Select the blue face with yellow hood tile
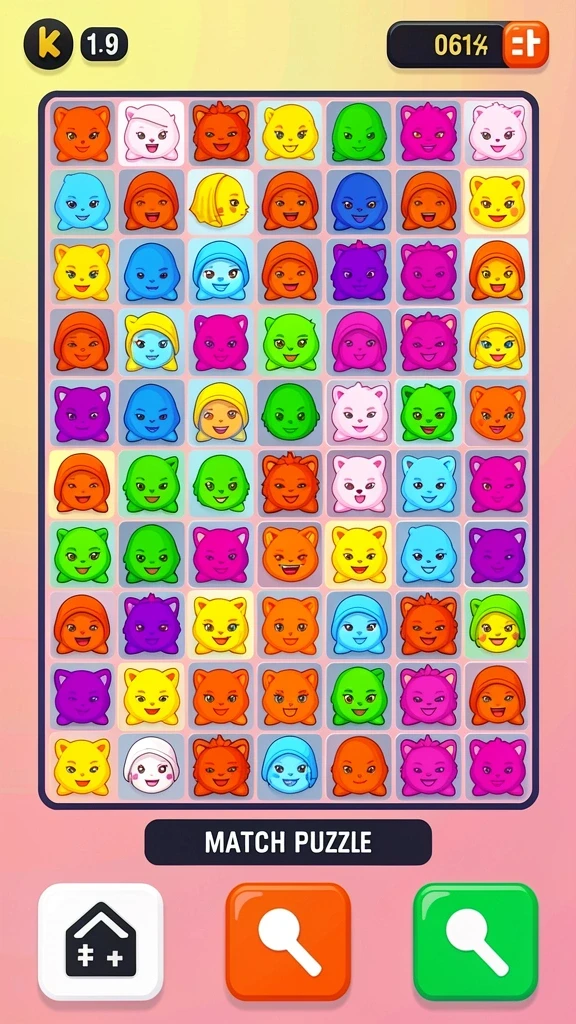This screenshot has width=576, height=1024. pyautogui.click(x=152, y=341)
